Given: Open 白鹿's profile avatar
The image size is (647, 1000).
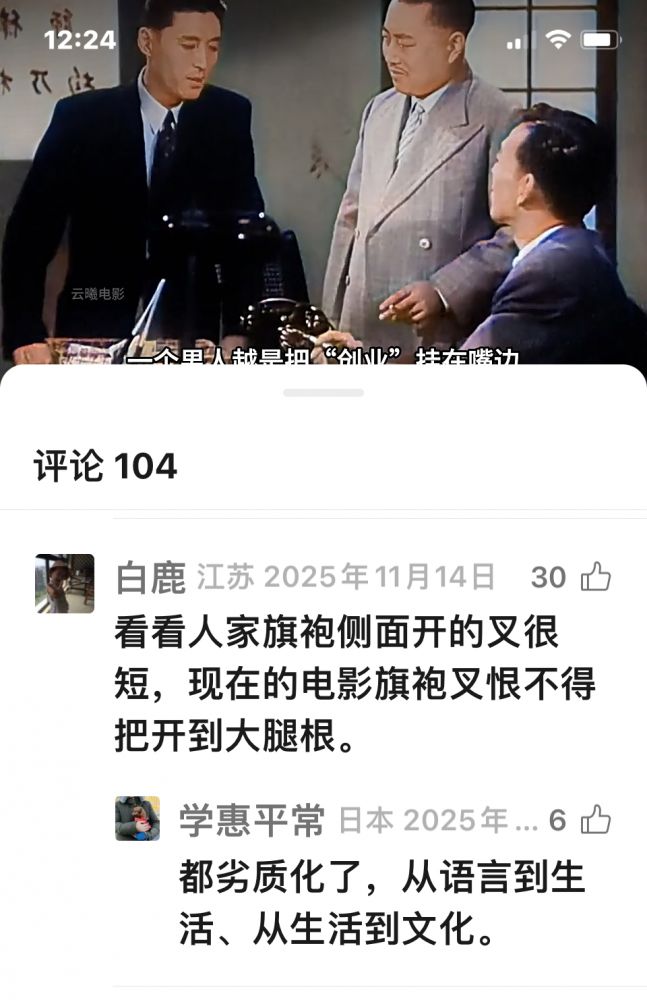Looking at the screenshot, I should [65, 583].
